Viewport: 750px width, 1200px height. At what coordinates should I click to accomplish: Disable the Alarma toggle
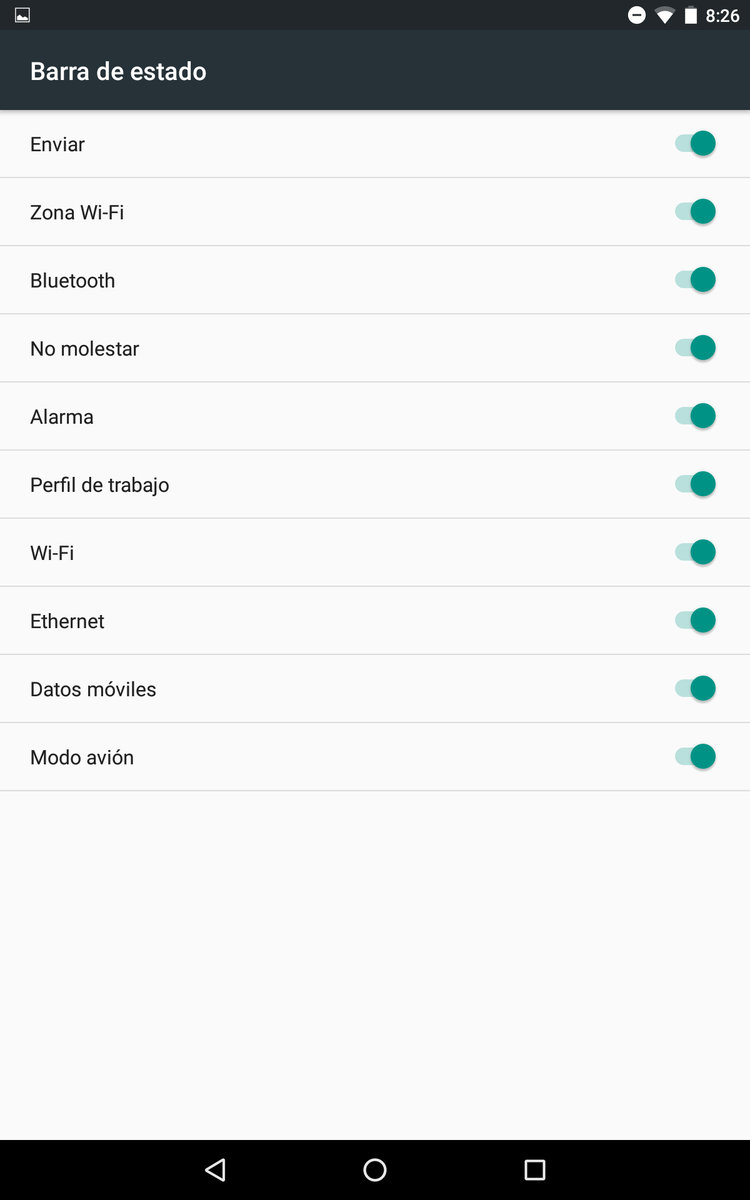point(696,416)
